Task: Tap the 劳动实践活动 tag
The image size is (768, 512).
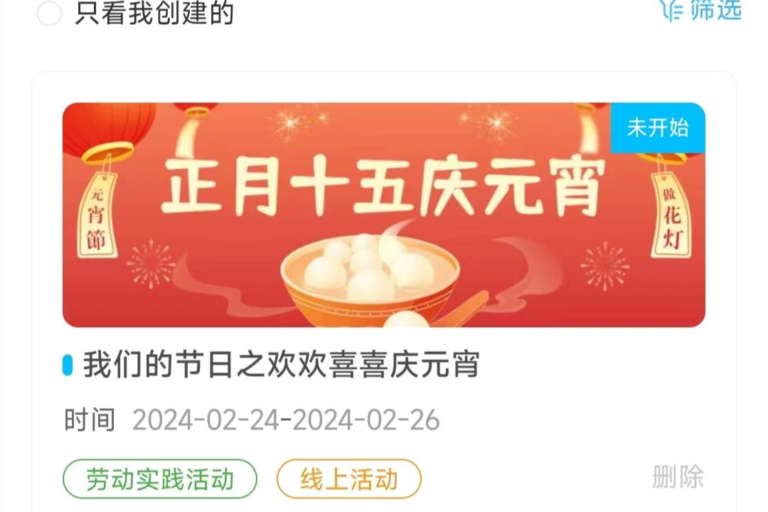Action: pyautogui.click(x=160, y=479)
